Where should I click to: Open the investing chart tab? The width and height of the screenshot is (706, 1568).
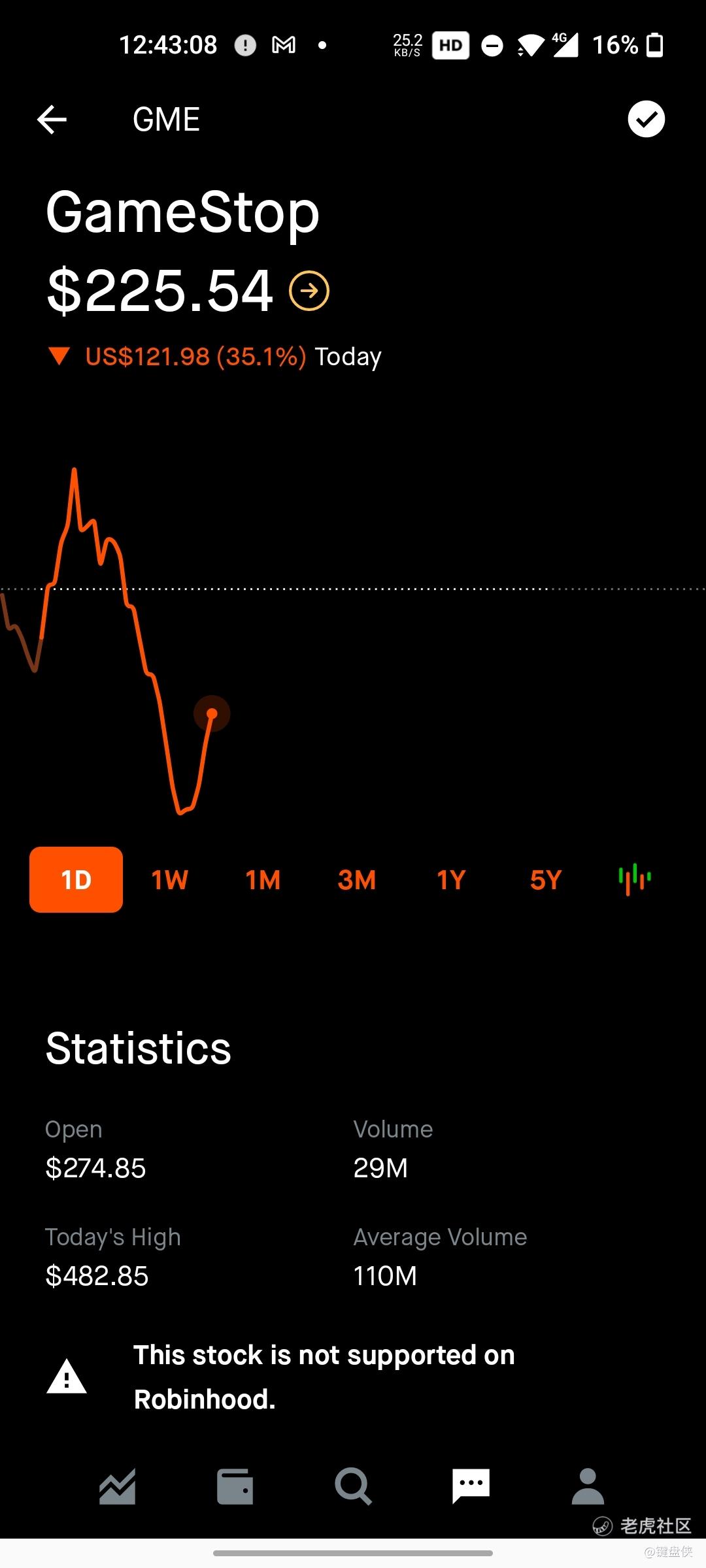point(118,1486)
